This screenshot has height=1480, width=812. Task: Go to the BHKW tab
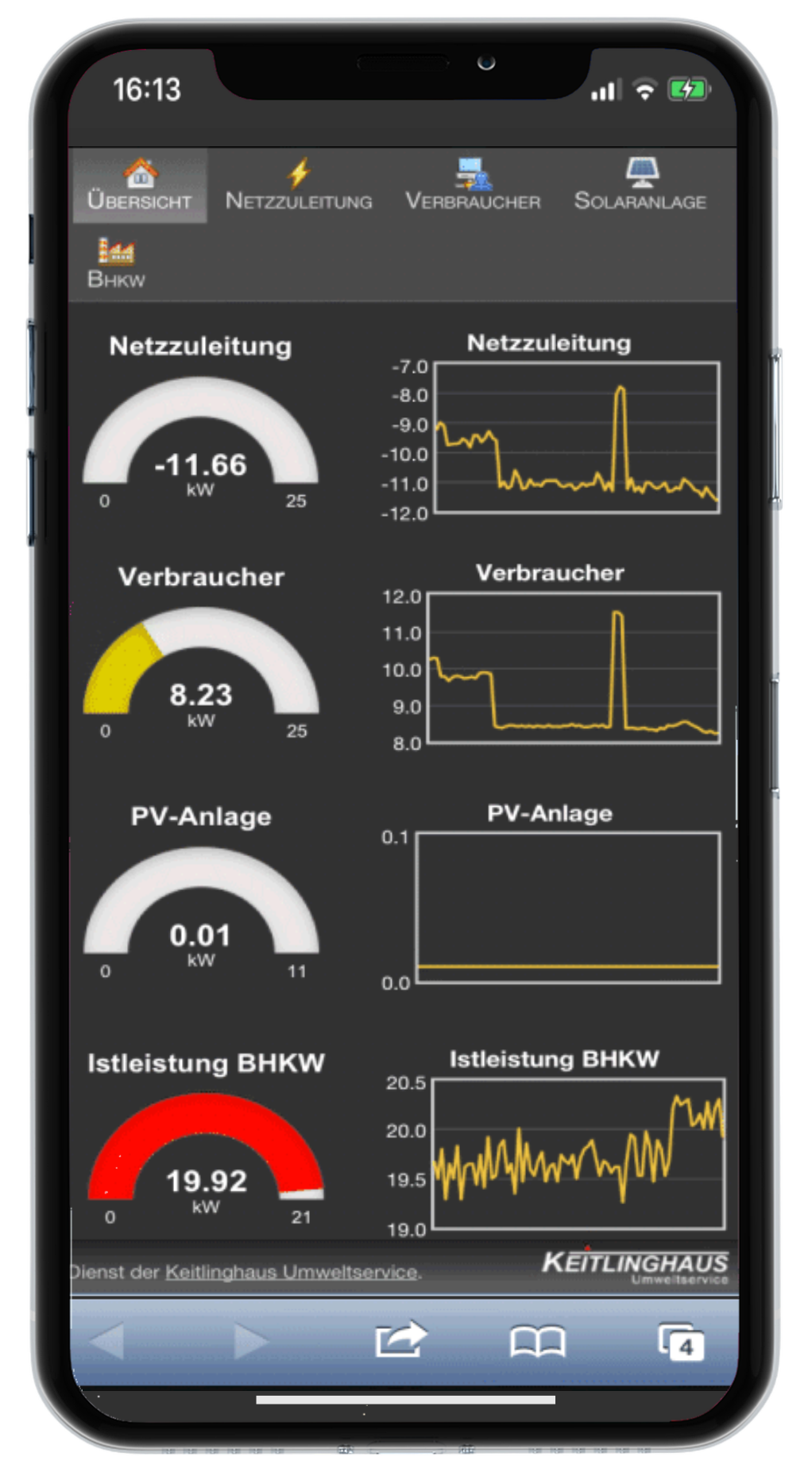(x=116, y=263)
